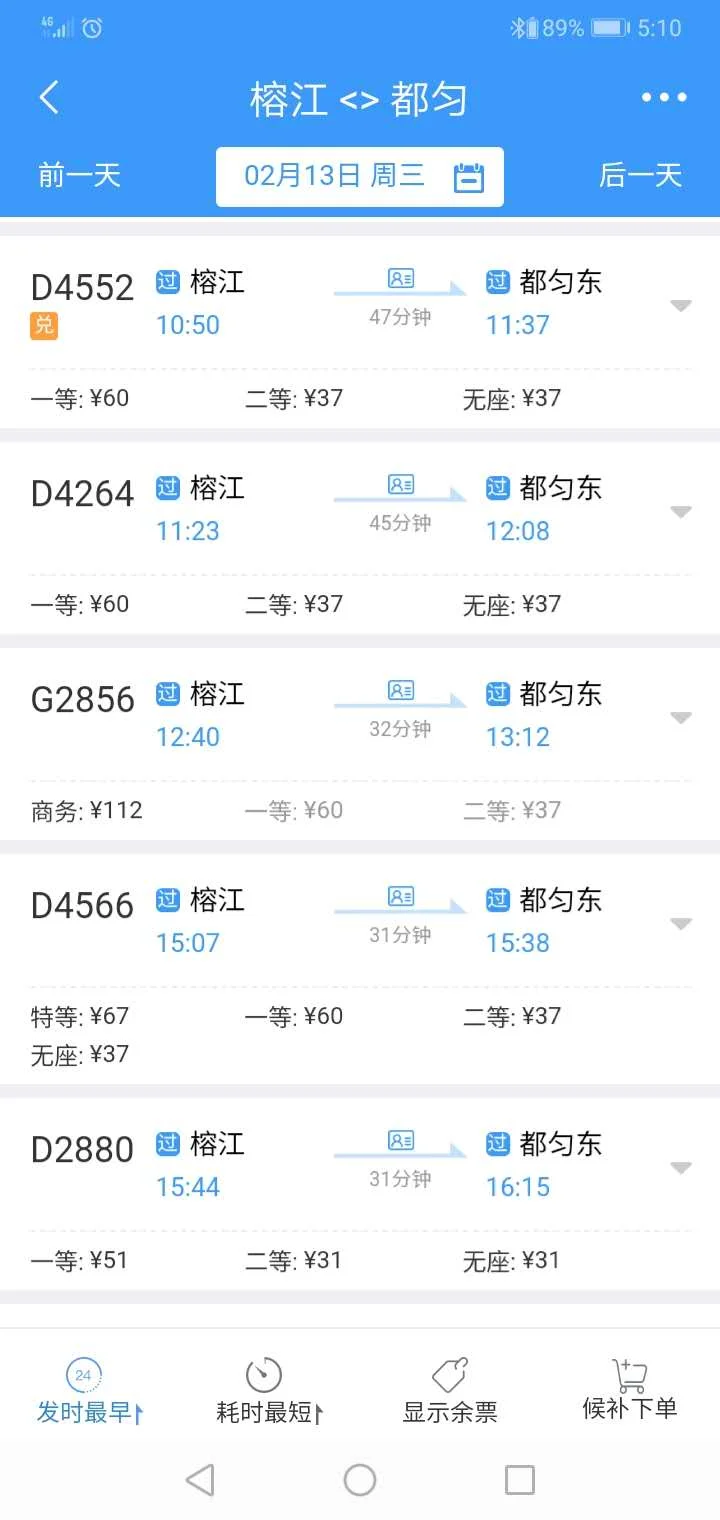Tap the 耗时最短 clock icon
Image resolution: width=720 pixels, height=1520 pixels.
[263, 1374]
